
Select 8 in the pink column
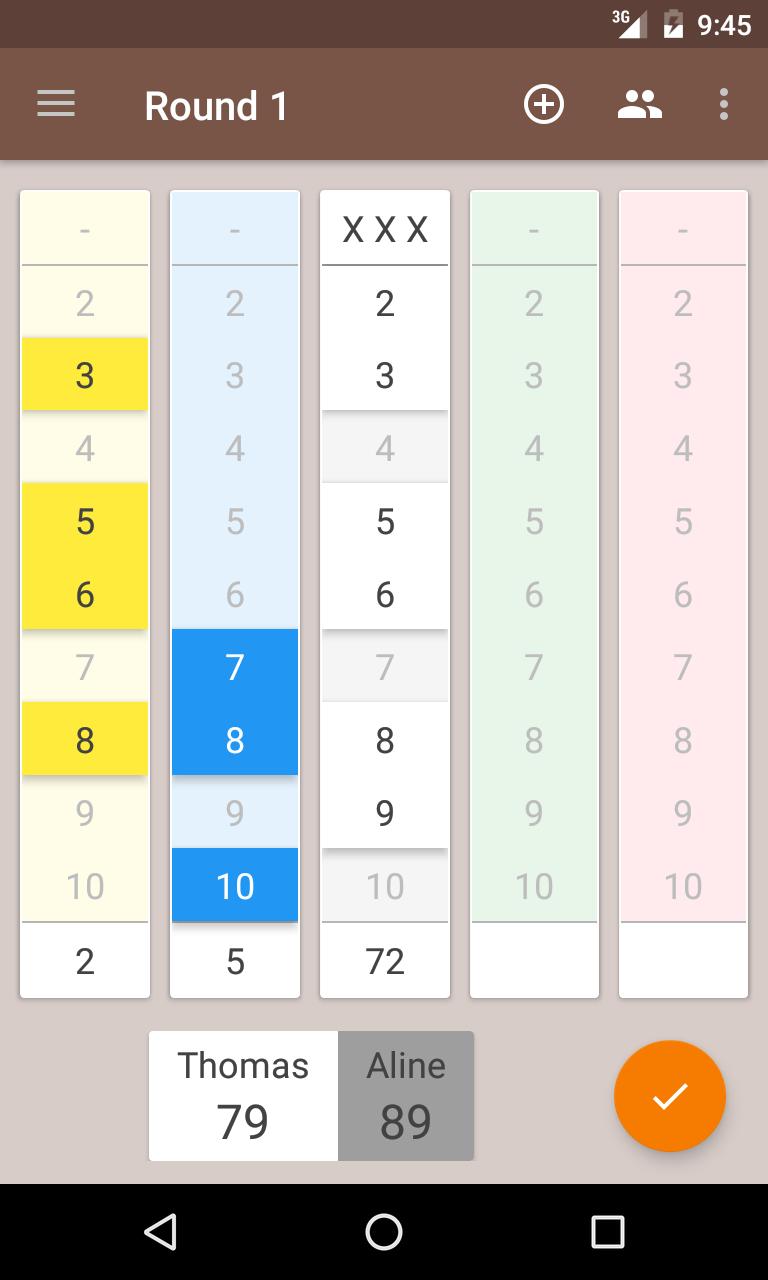point(683,740)
